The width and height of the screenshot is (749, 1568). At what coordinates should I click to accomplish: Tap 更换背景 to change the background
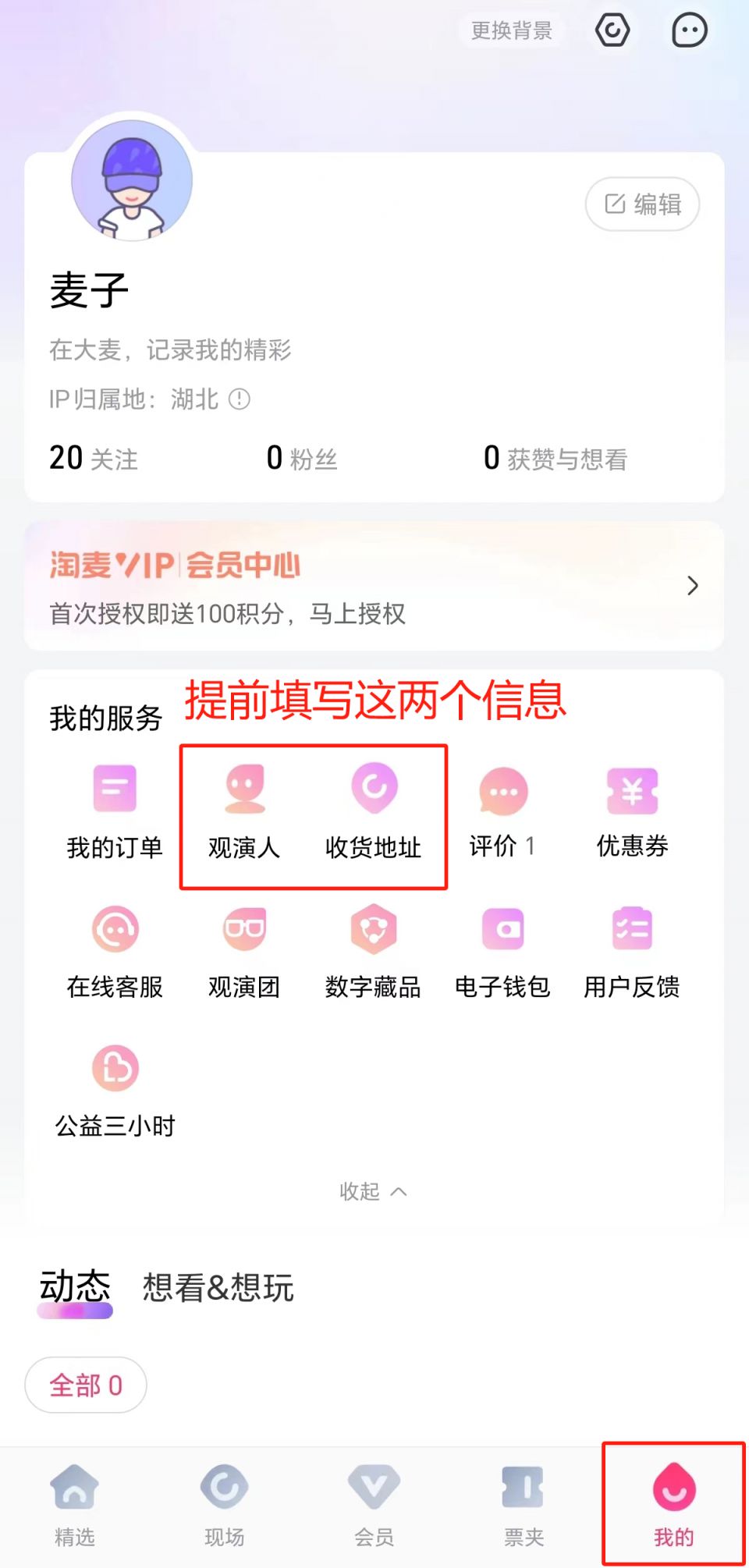[x=511, y=31]
